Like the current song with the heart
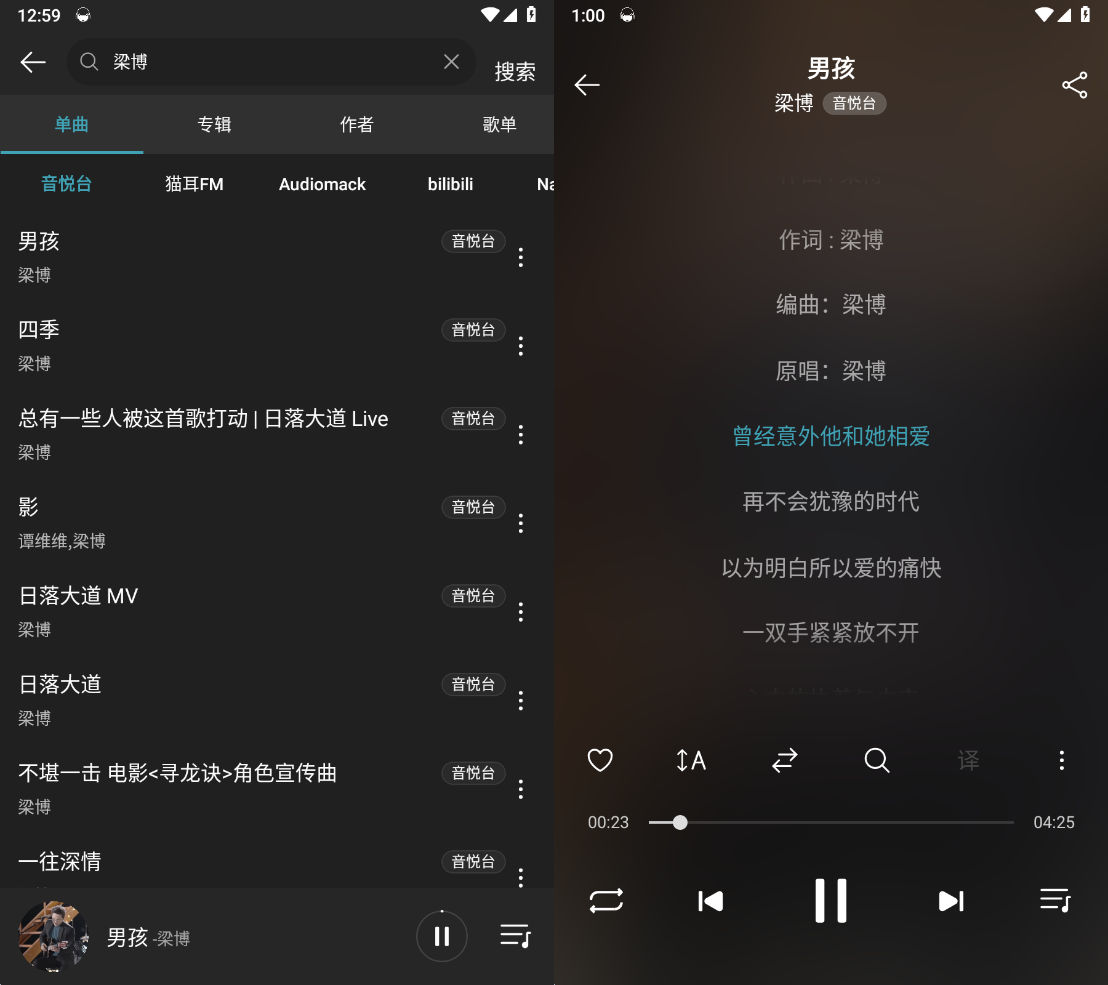Image resolution: width=1108 pixels, height=985 pixels. click(x=600, y=761)
